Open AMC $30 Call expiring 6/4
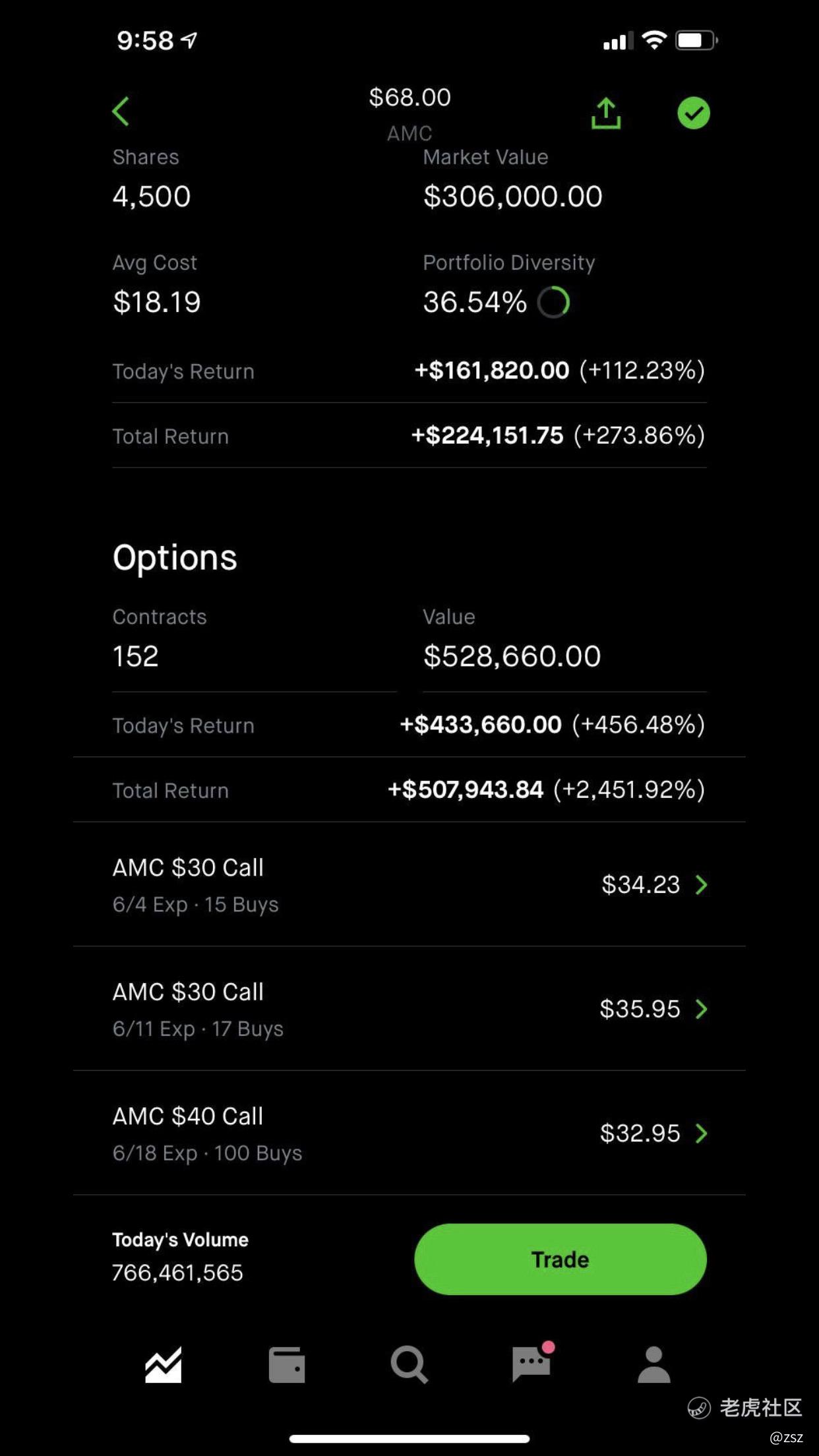This screenshot has height=1456, width=819. tap(409, 884)
